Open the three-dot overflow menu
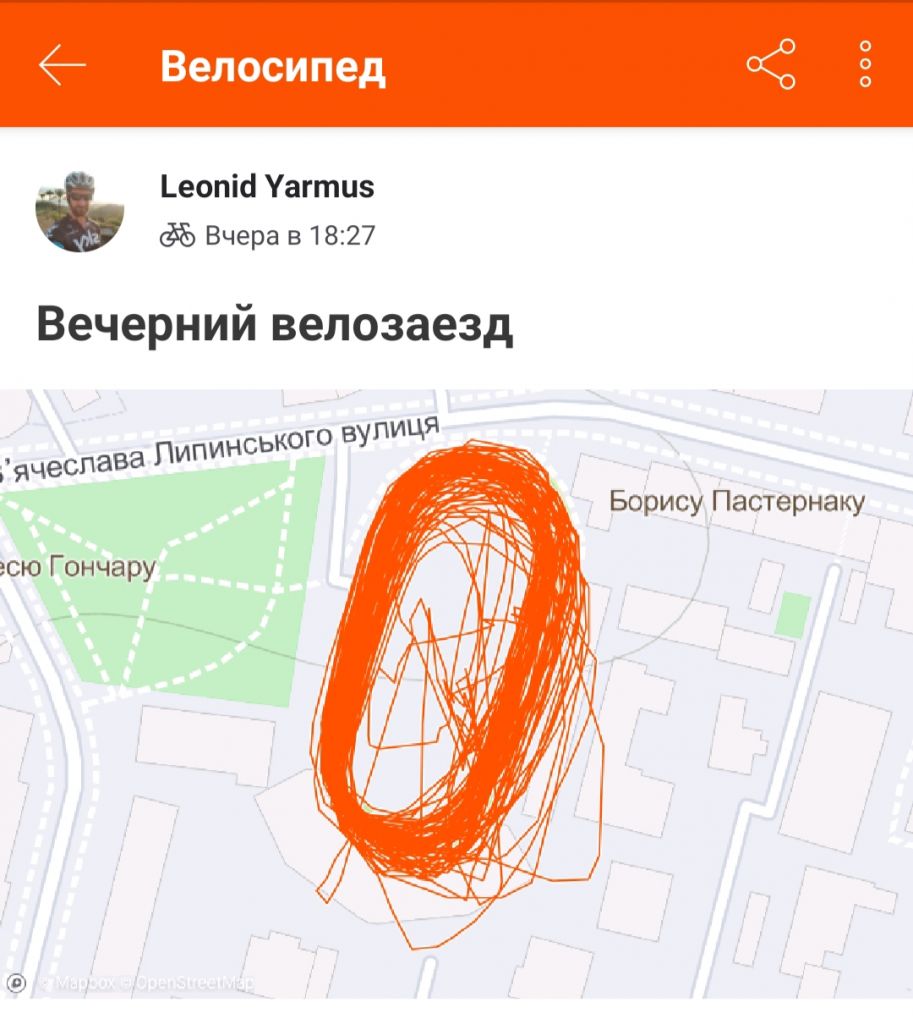This screenshot has width=913, height=1024. coord(865,66)
